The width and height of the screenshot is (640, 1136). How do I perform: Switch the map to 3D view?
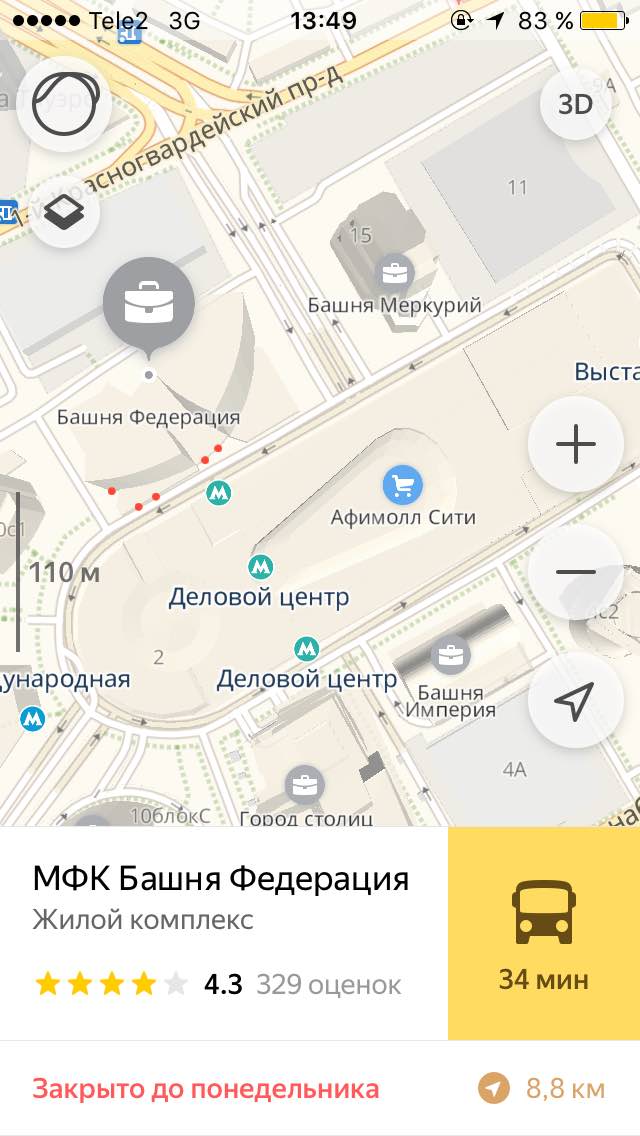(x=575, y=105)
